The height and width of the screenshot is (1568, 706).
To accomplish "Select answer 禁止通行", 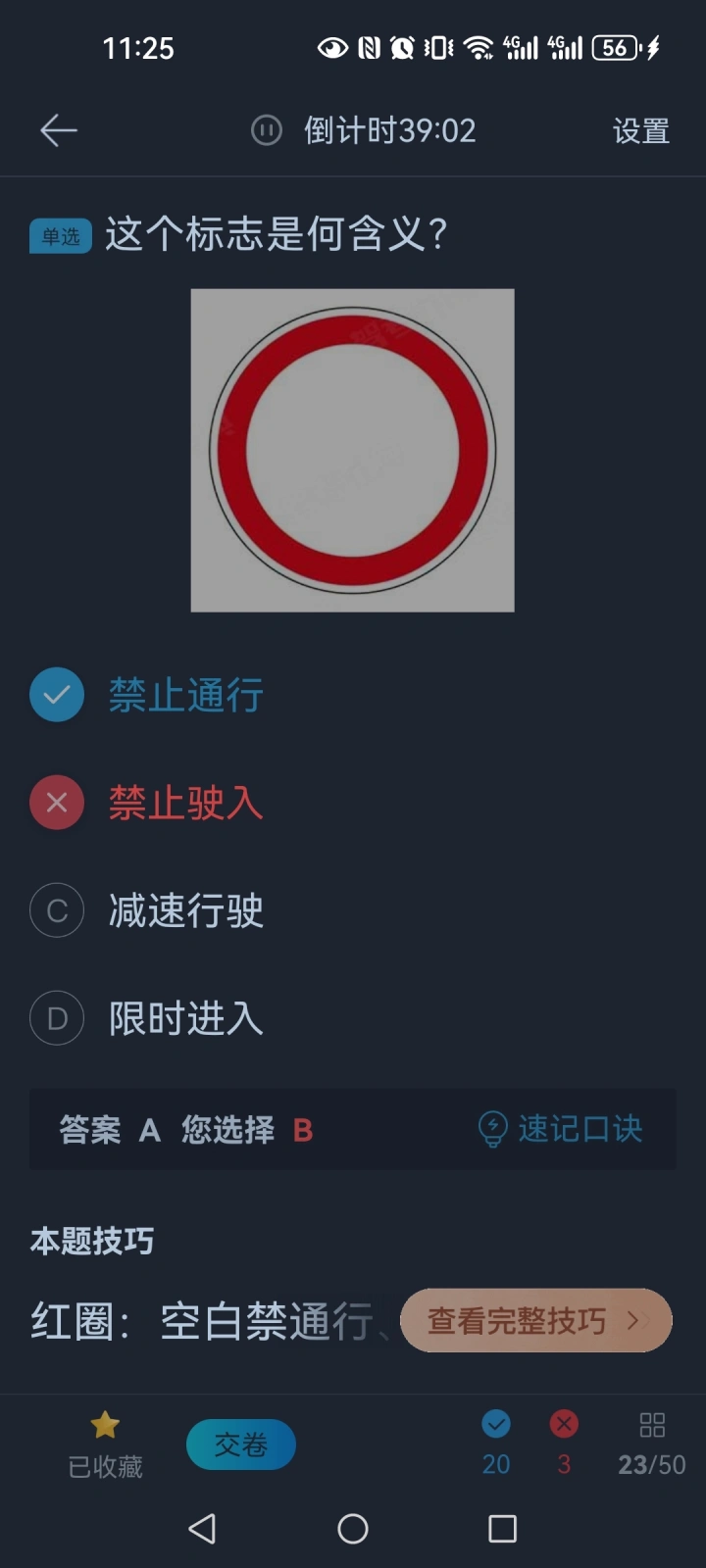I will point(186,695).
